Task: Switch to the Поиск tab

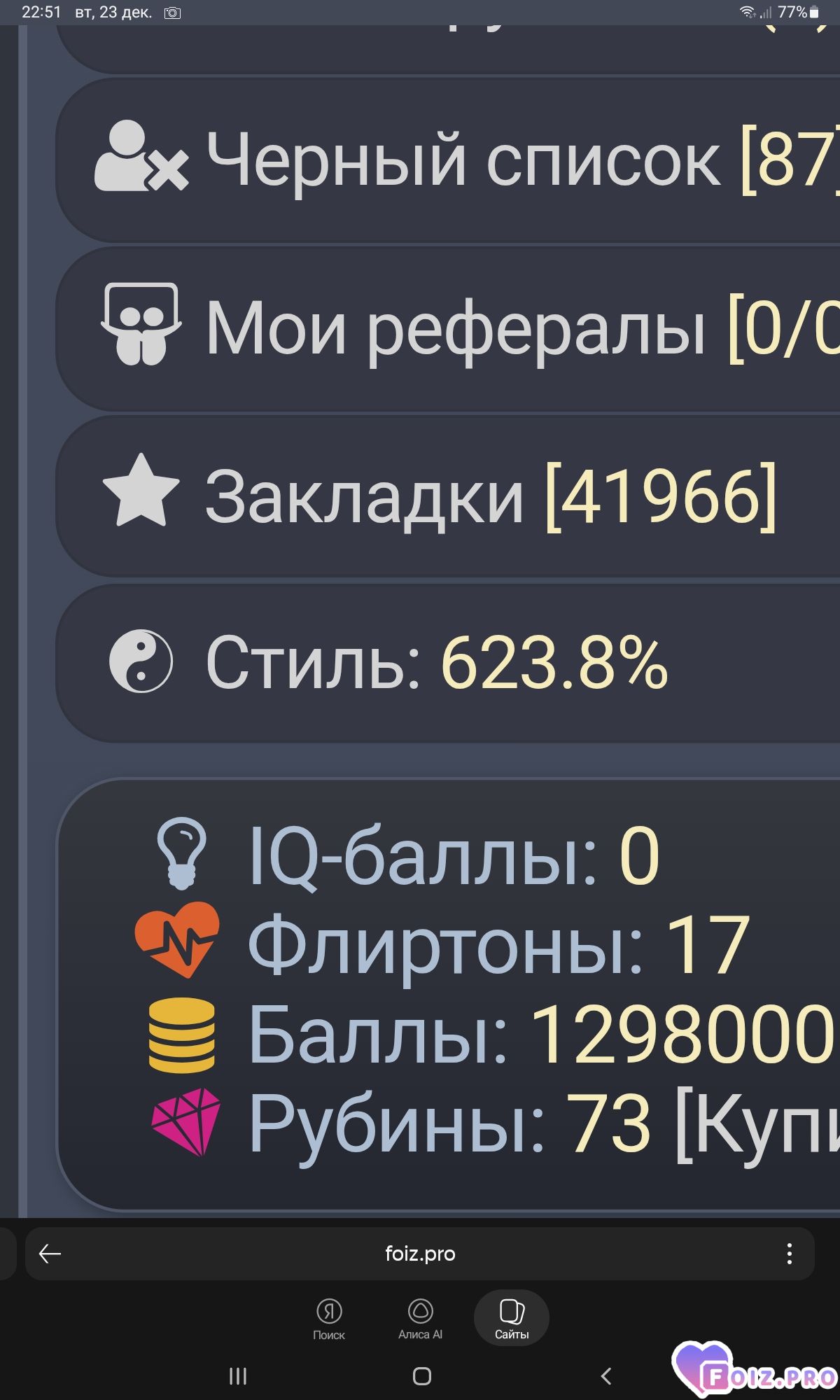Action: (x=329, y=1318)
